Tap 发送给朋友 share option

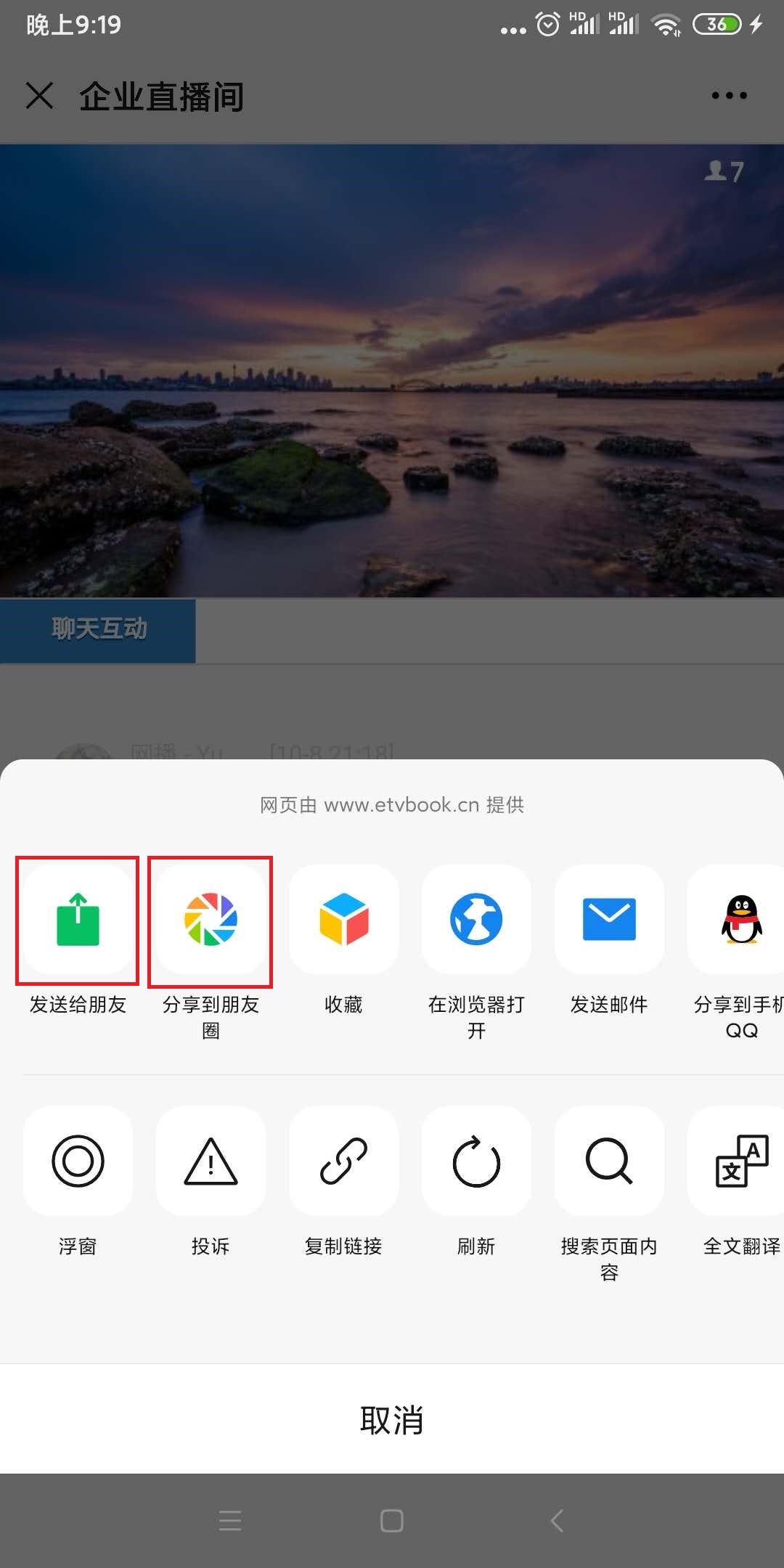(x=78, y=920)
